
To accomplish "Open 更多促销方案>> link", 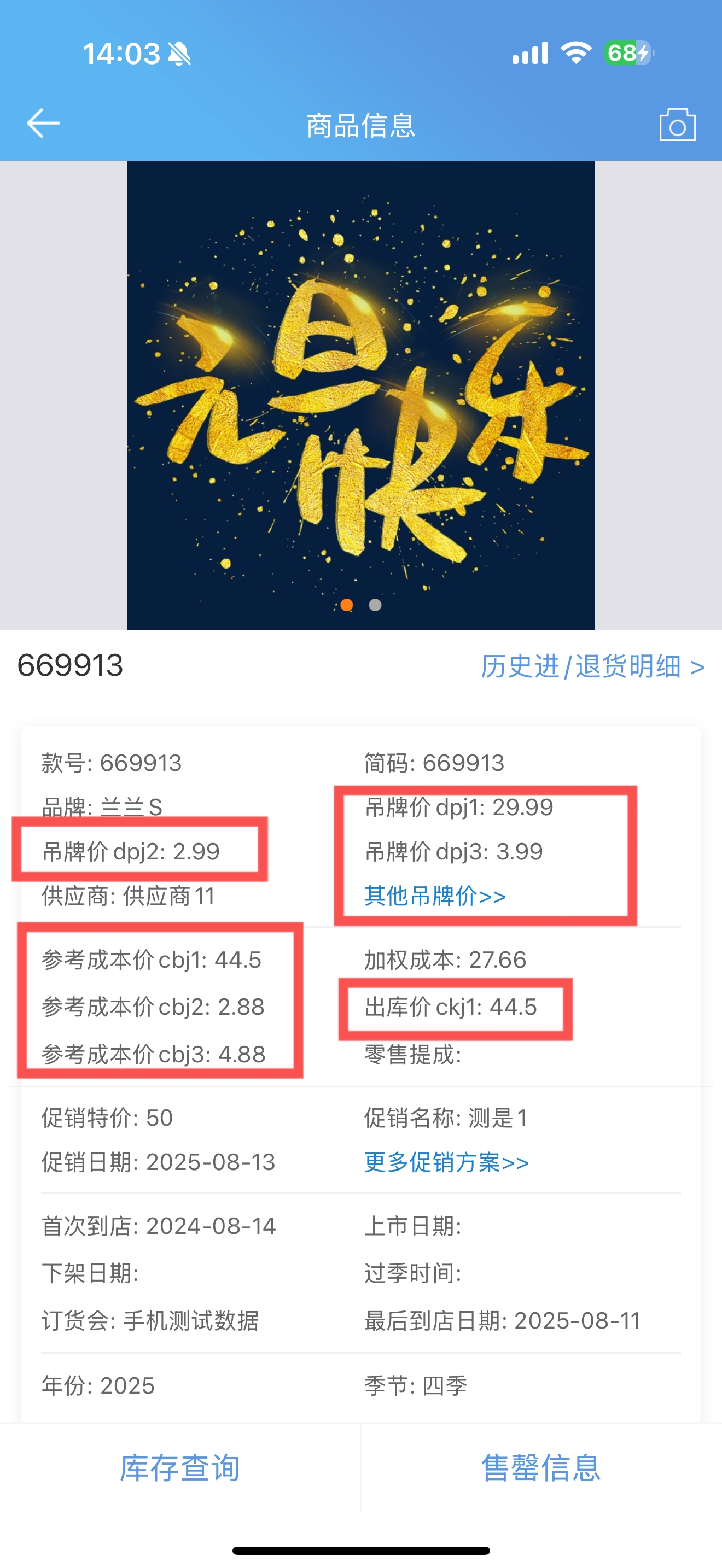I will point(446,1162).
